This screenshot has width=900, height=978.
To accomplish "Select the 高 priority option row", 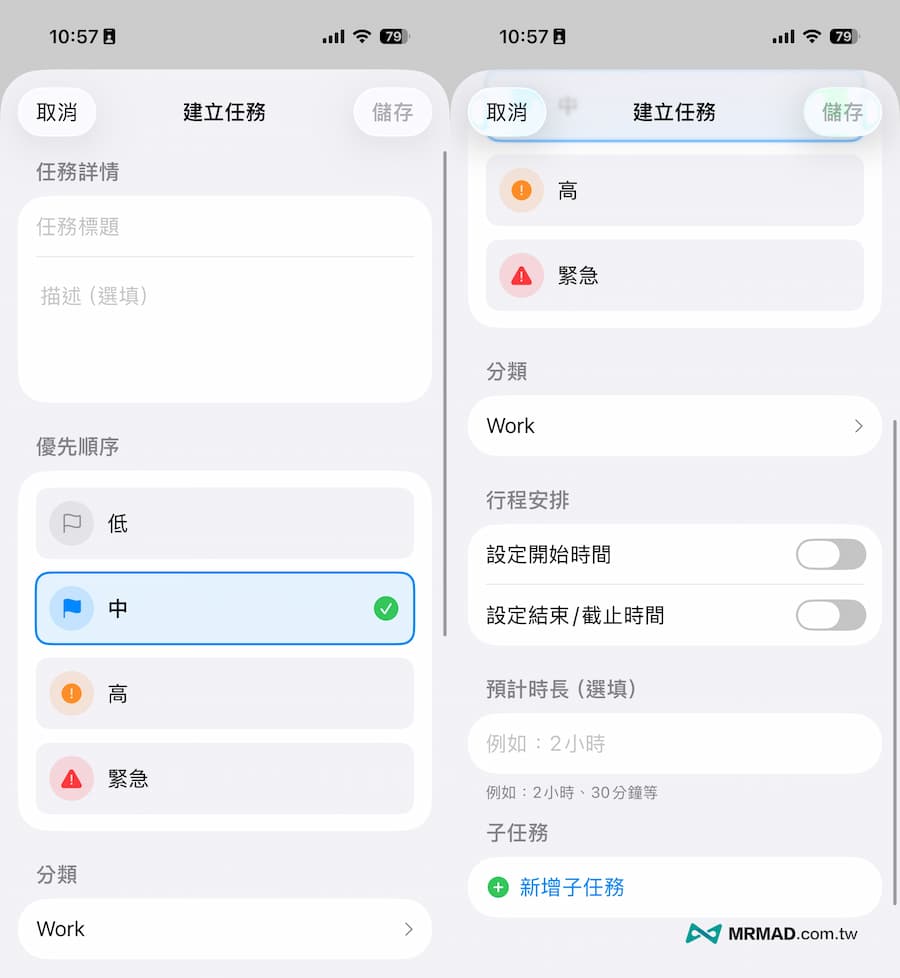I will 225,693.
